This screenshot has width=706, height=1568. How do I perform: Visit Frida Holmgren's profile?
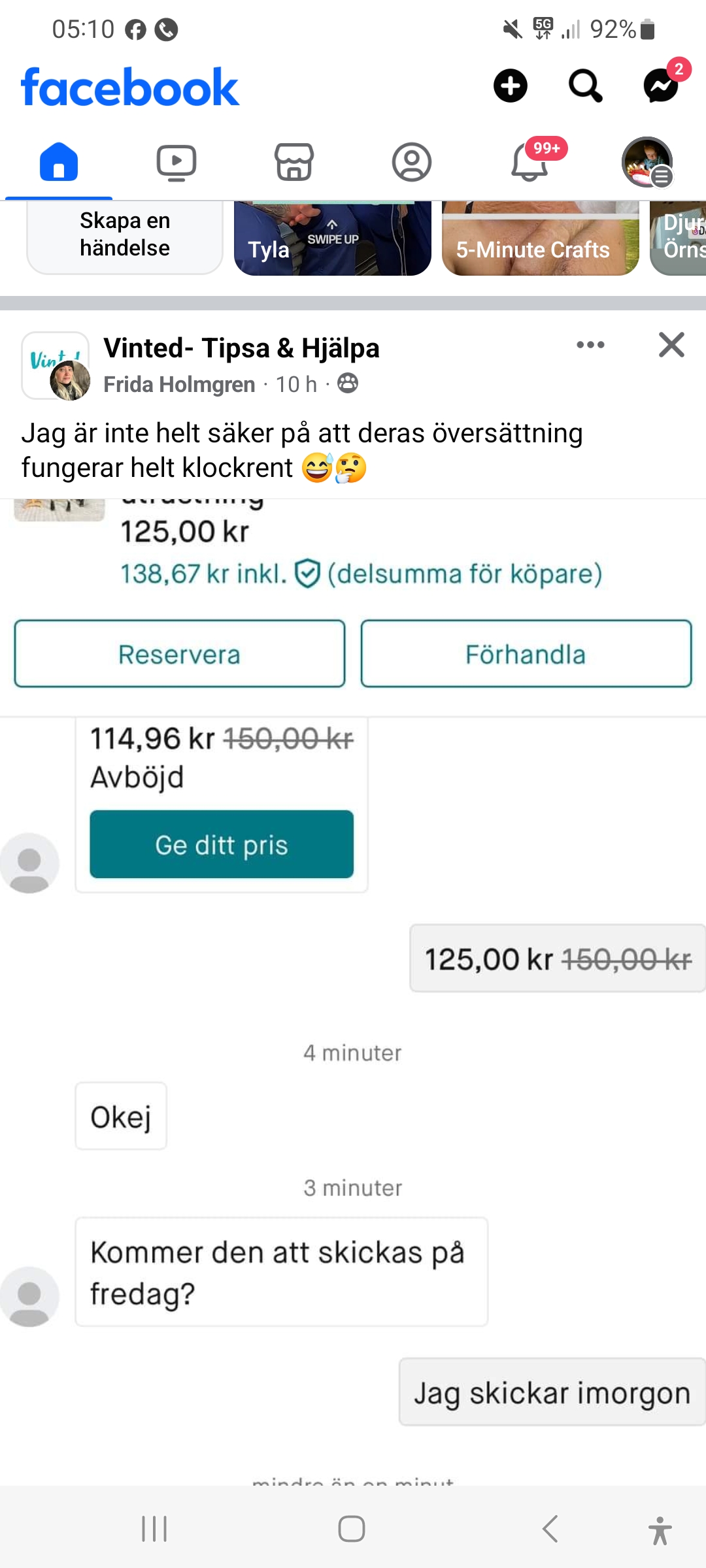point(179,384)
